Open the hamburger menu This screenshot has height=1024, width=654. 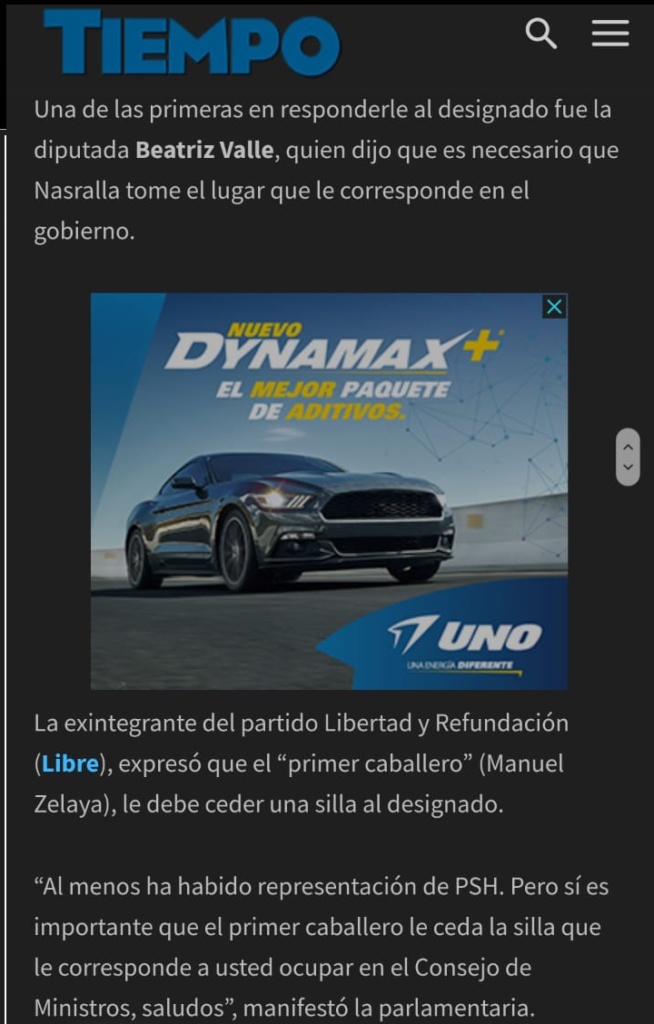(610, 34)
